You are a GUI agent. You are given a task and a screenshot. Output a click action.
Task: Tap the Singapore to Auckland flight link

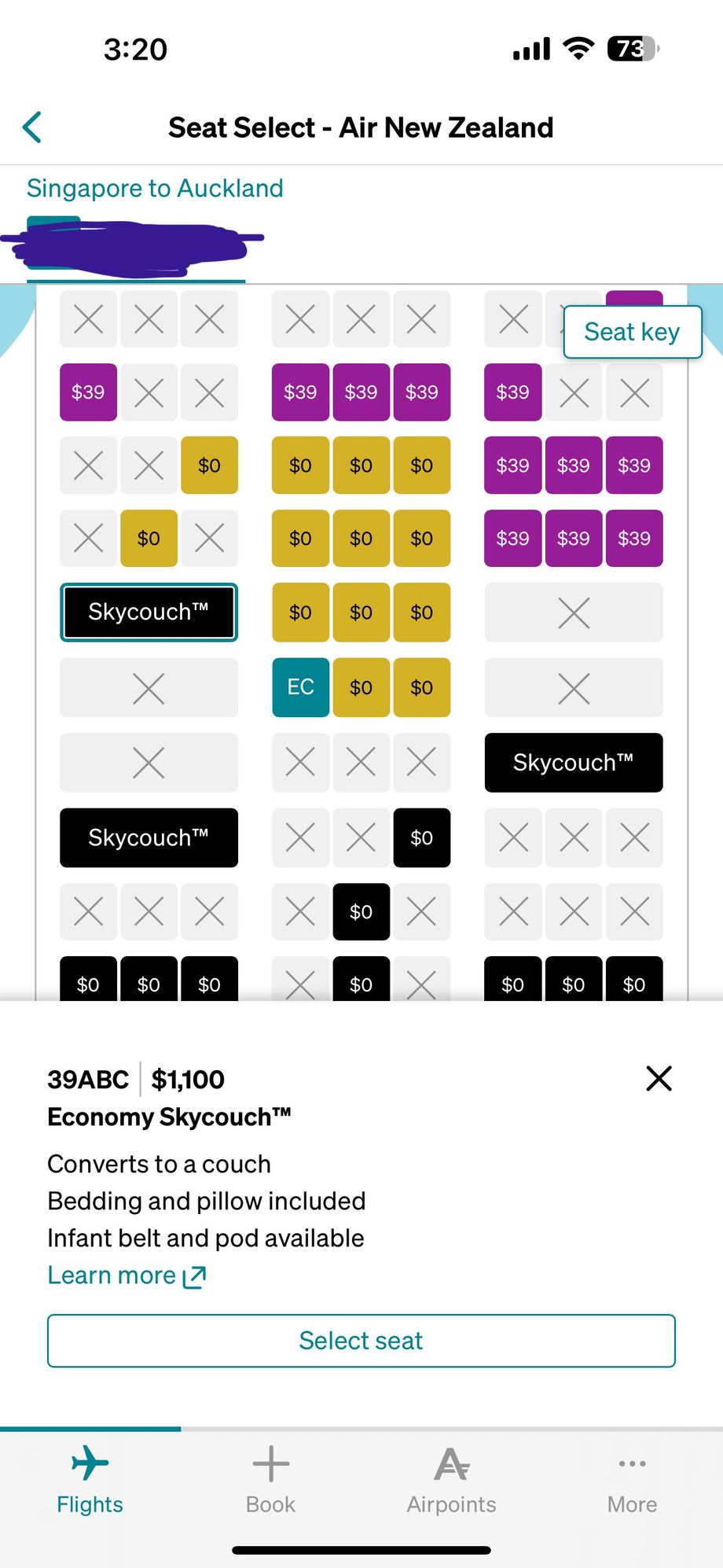(x=155, y=188)
